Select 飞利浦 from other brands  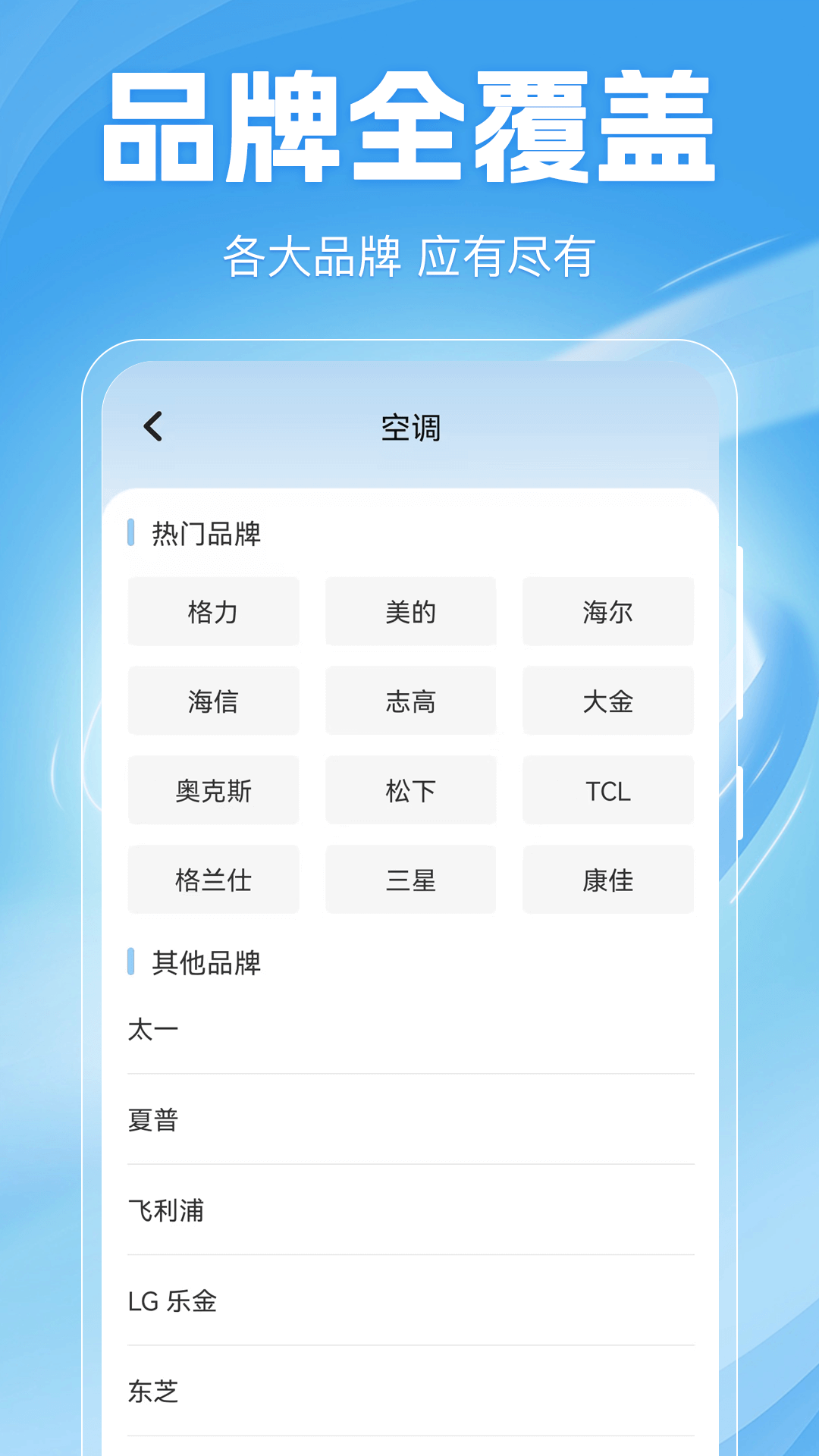pos(167,1210)
